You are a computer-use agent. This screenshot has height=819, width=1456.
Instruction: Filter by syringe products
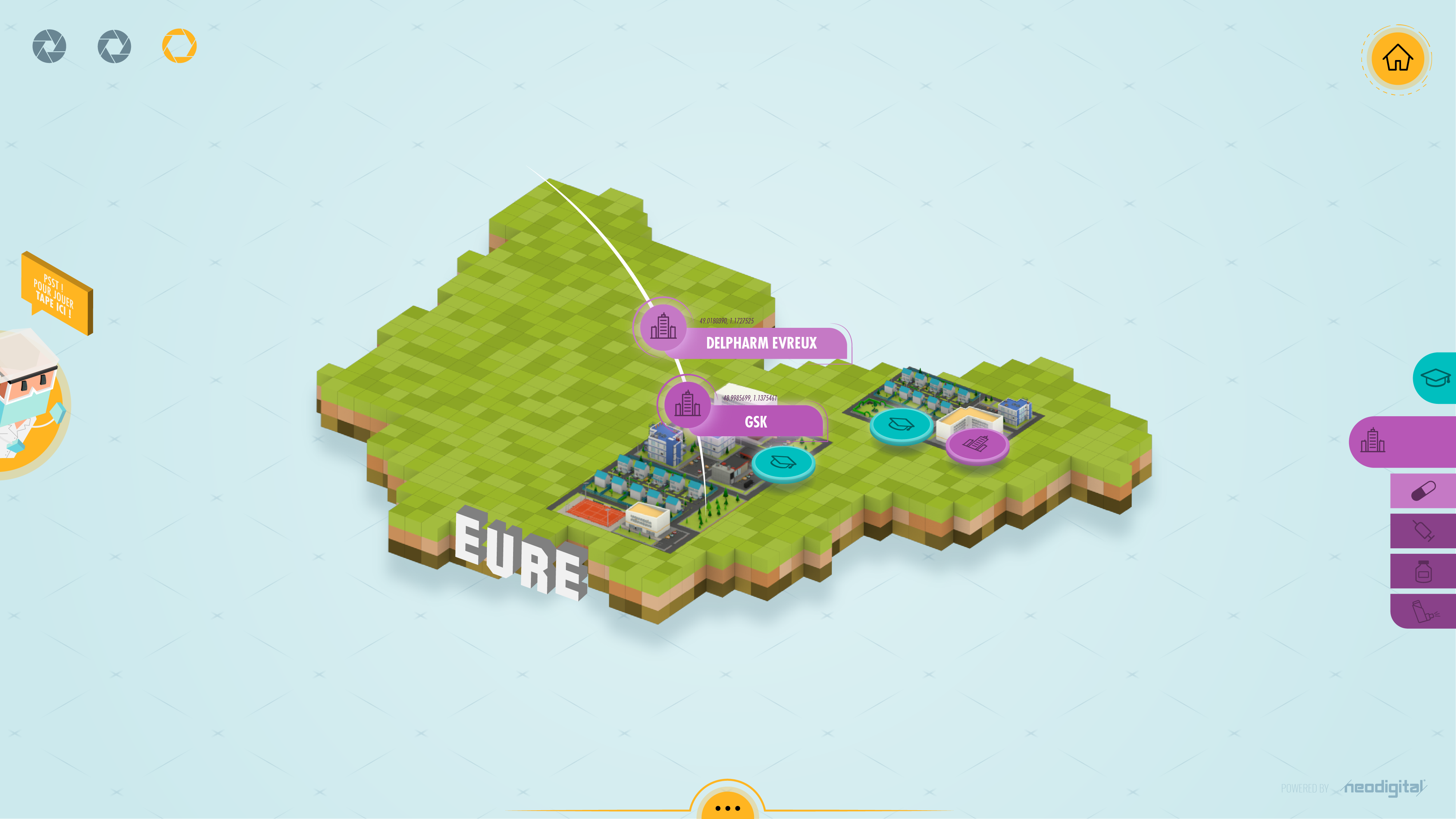pos(1423,531)
